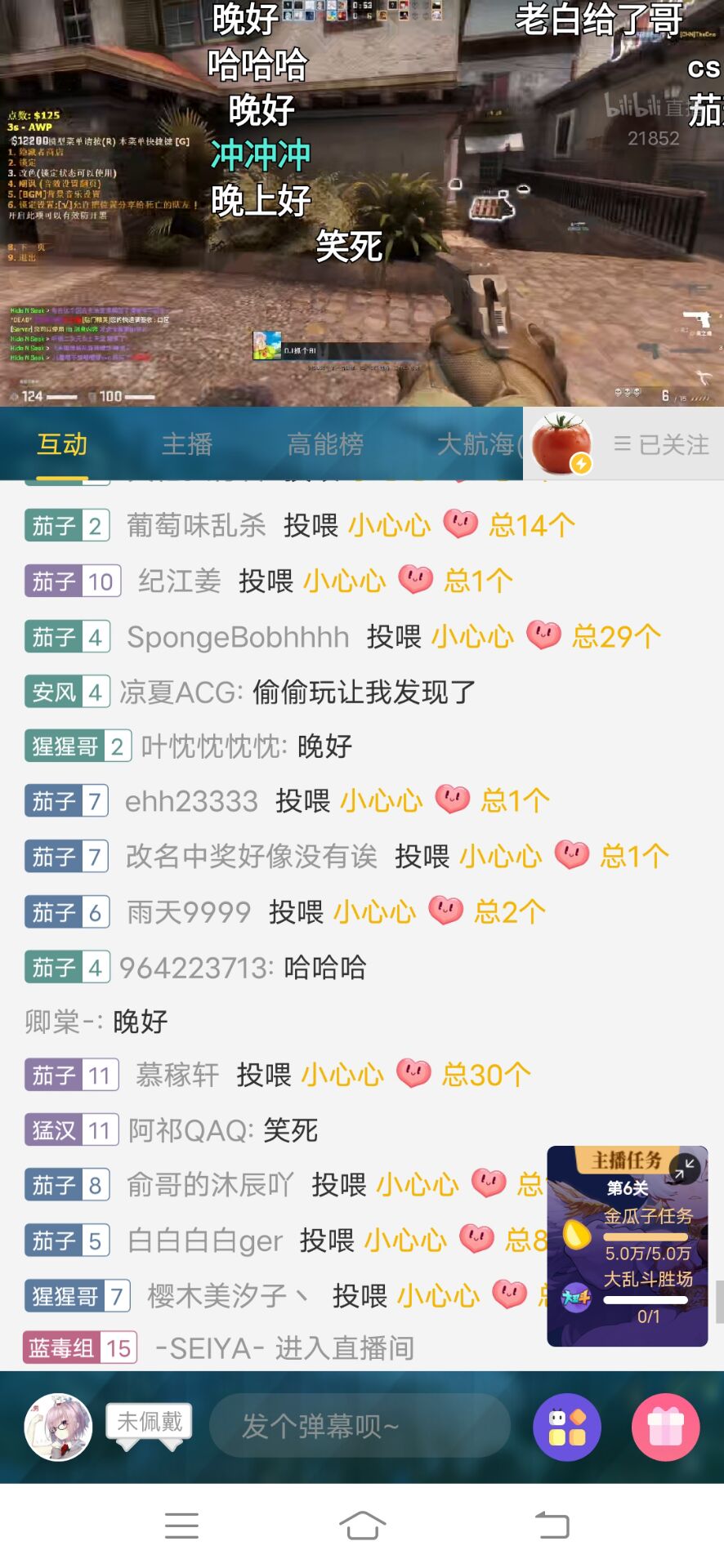This screenshot has height=1568, width=724.
Task: Open the 高能榜 ranking tab
Action: click(x=324, y=444)
